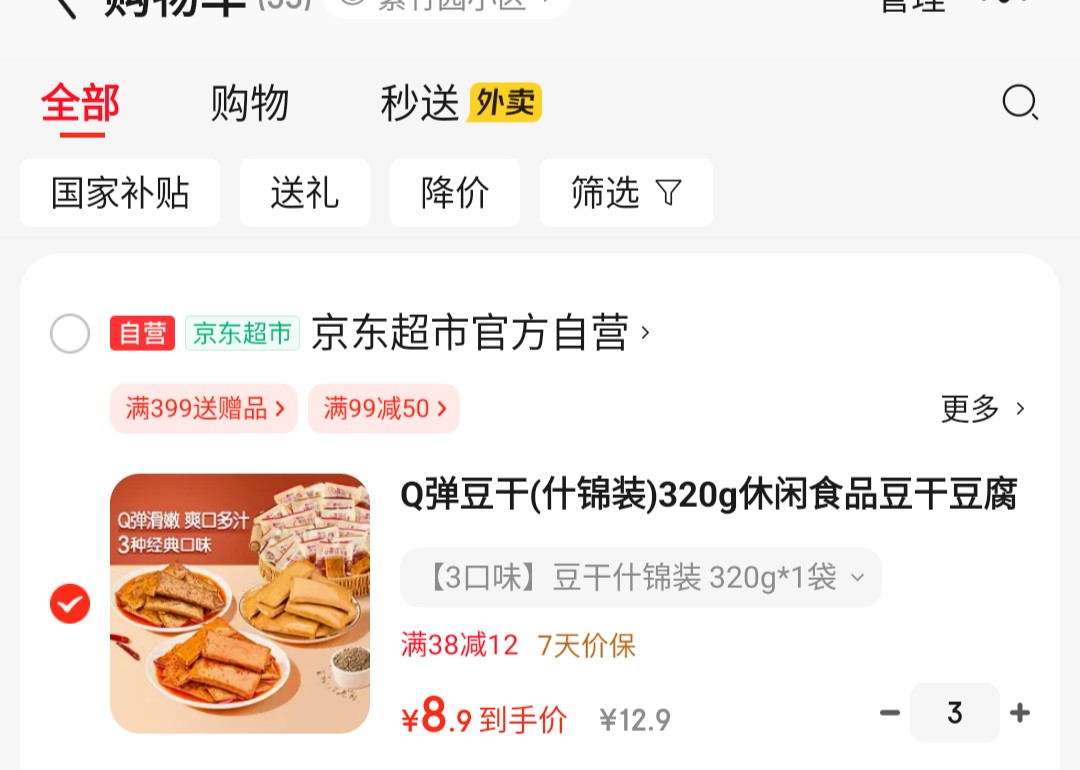Increase Q弹豆干 quantity by one
Image resolution: width=1080 pixels, height=770 pixels.
pos(1020,713)
